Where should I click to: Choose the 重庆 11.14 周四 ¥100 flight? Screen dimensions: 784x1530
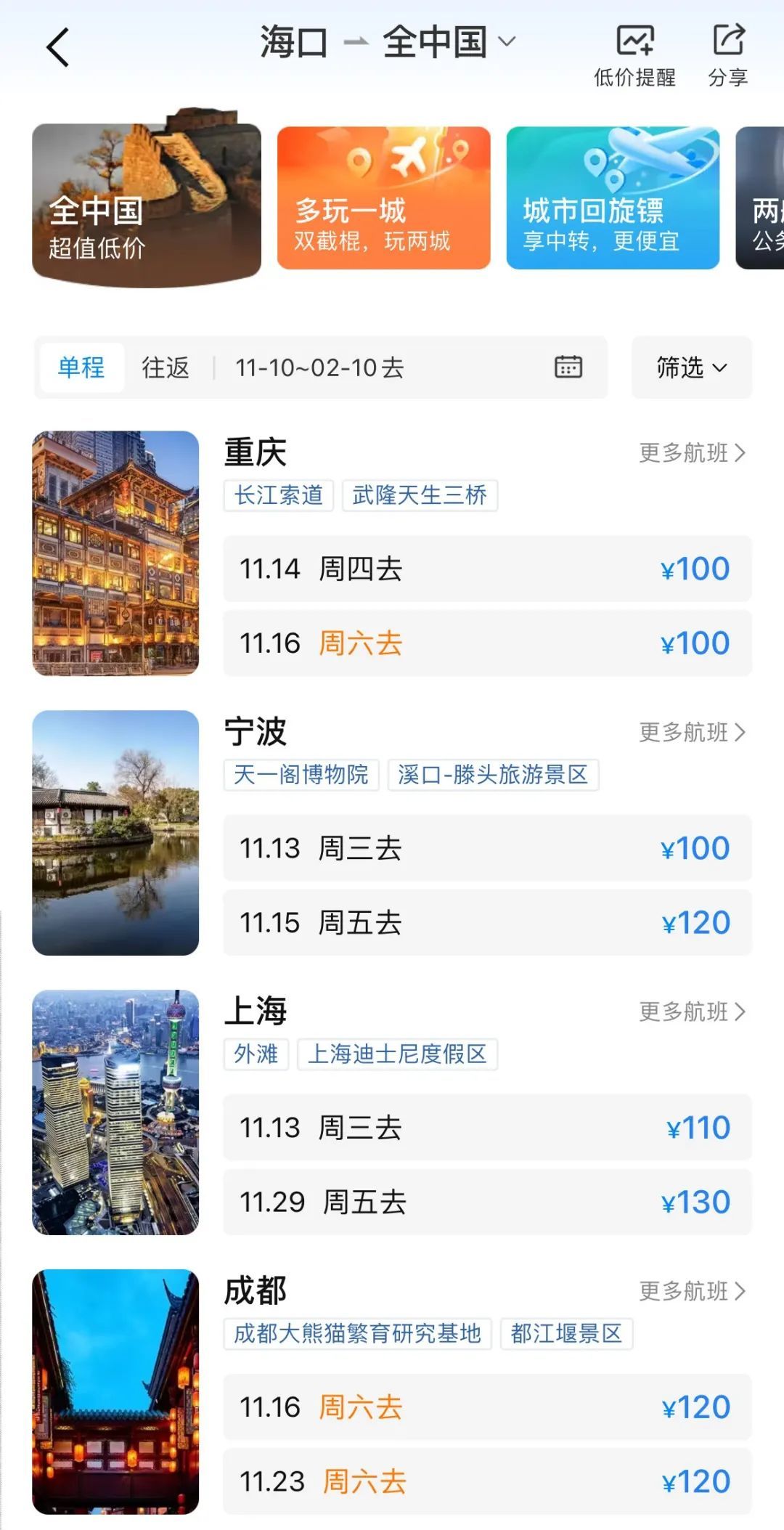(487, 569)
